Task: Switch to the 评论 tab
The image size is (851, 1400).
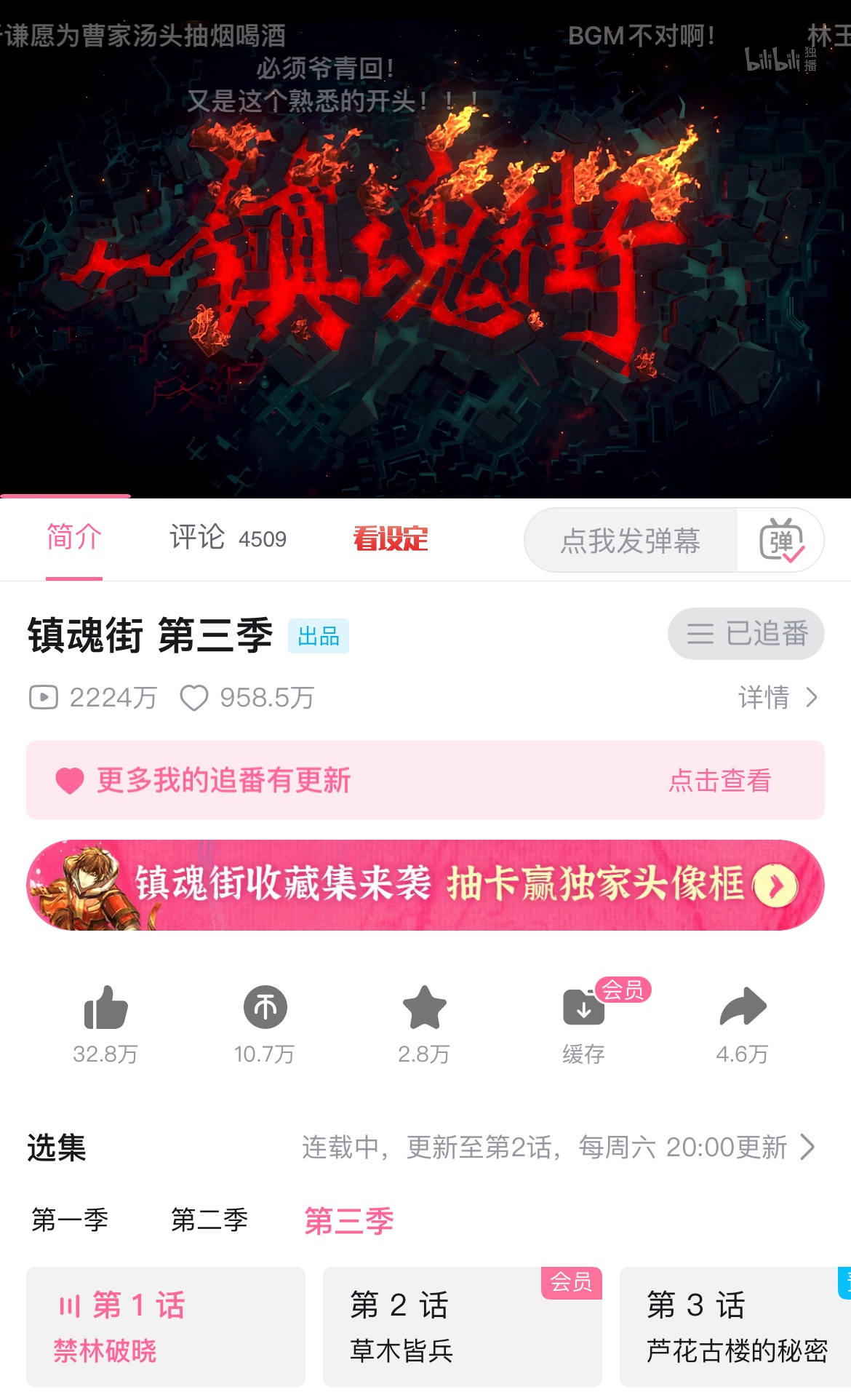Action: click(x=227, y=538)
